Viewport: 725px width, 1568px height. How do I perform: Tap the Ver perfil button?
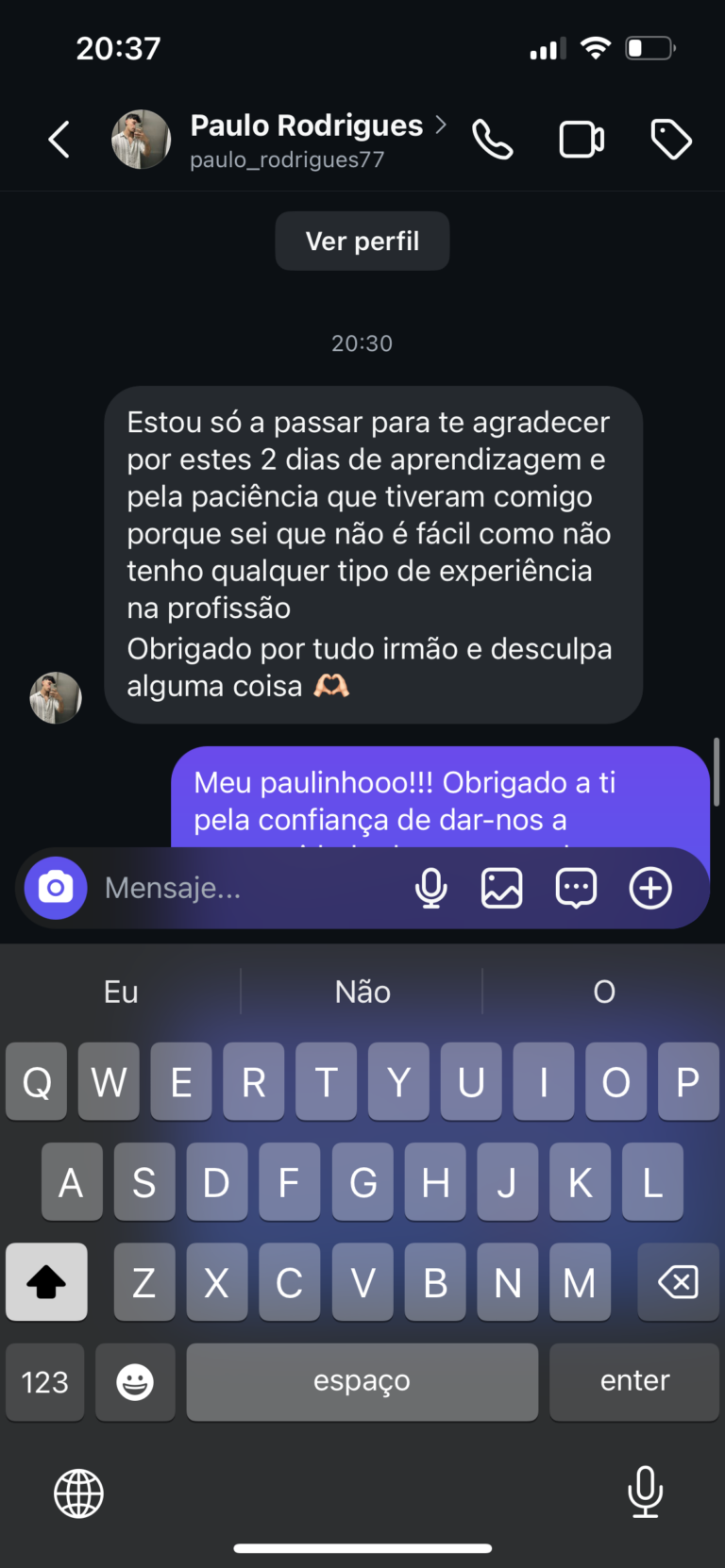point(362,242)
